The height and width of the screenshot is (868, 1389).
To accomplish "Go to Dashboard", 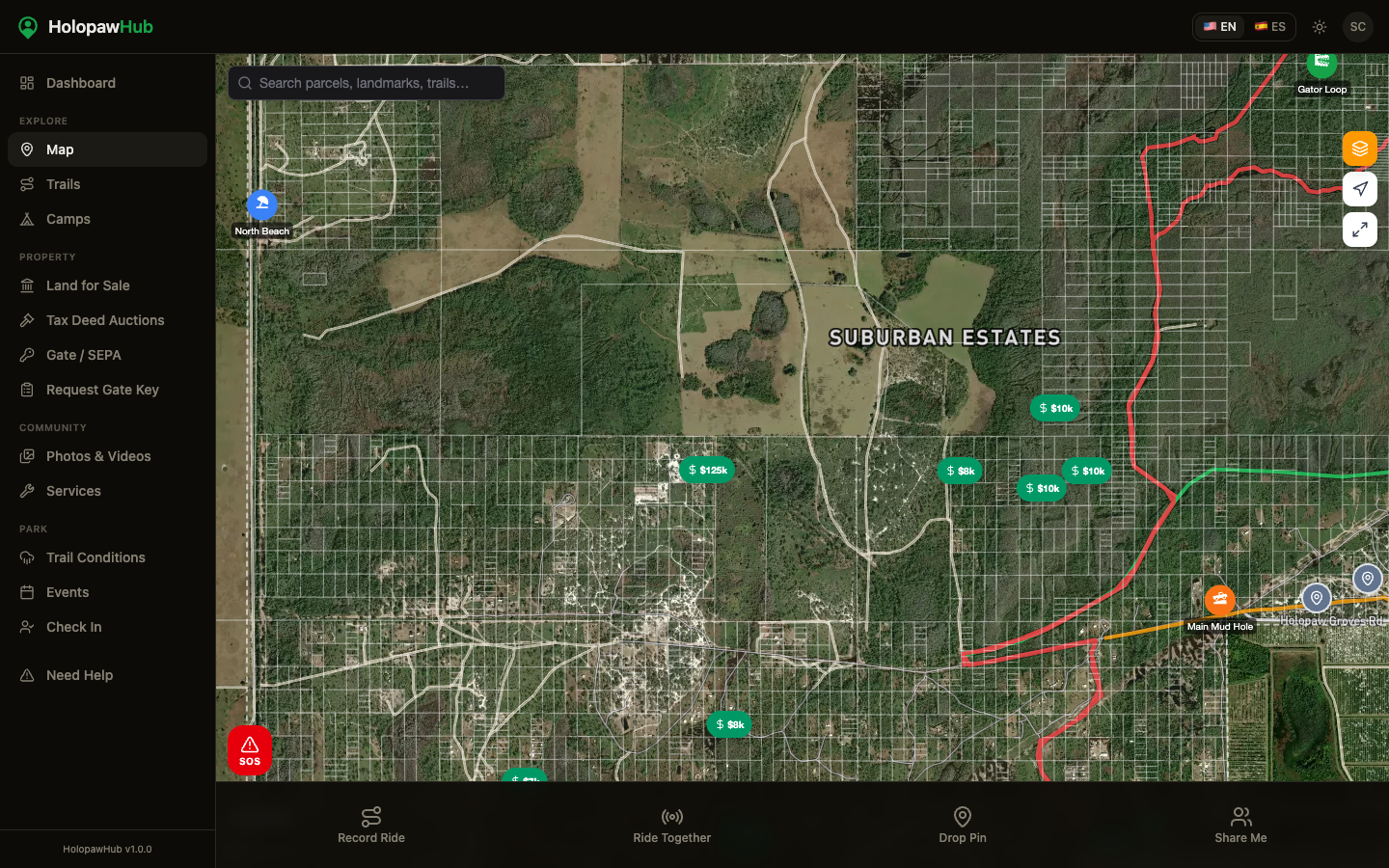I will point(81,83).
